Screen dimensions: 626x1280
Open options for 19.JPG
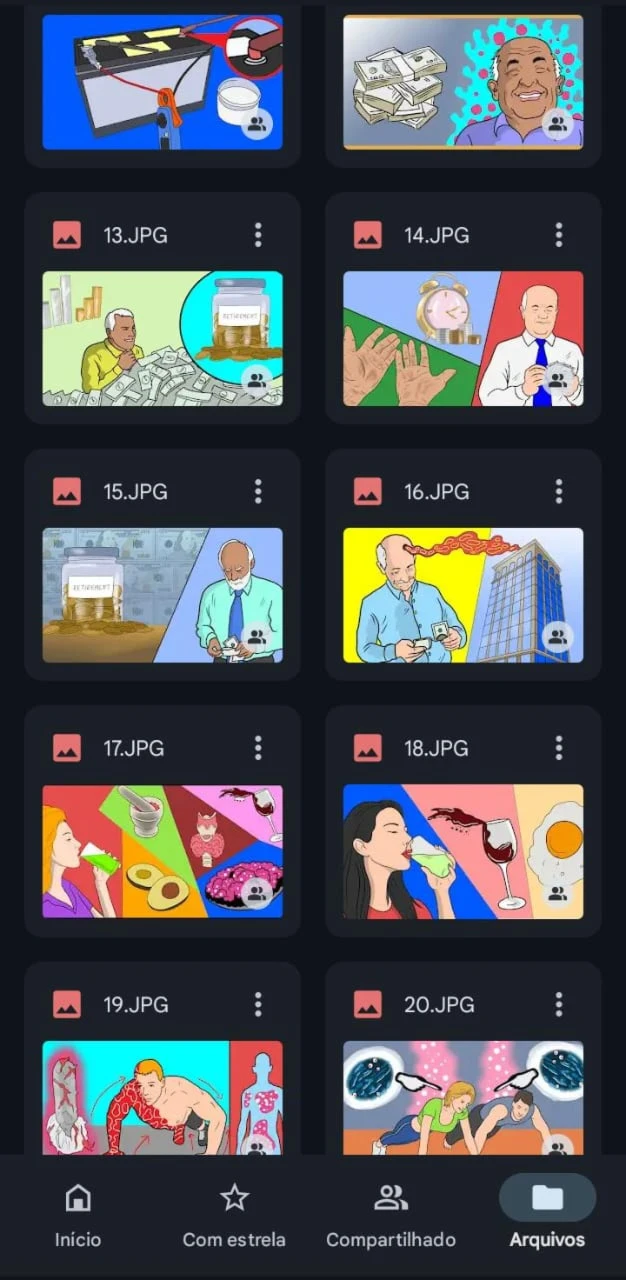[x=258, y=1003]
